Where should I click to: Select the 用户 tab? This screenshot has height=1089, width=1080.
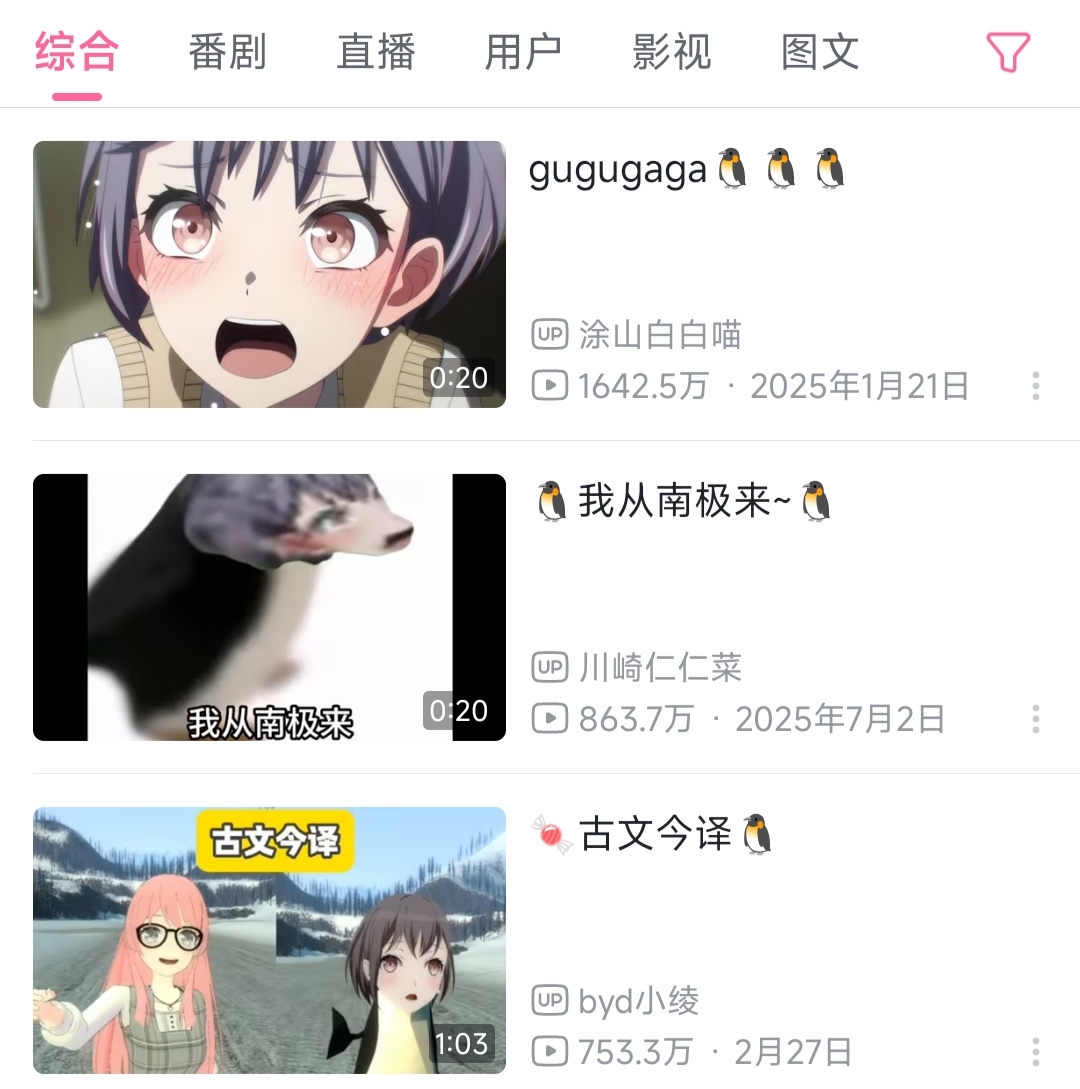523,52
